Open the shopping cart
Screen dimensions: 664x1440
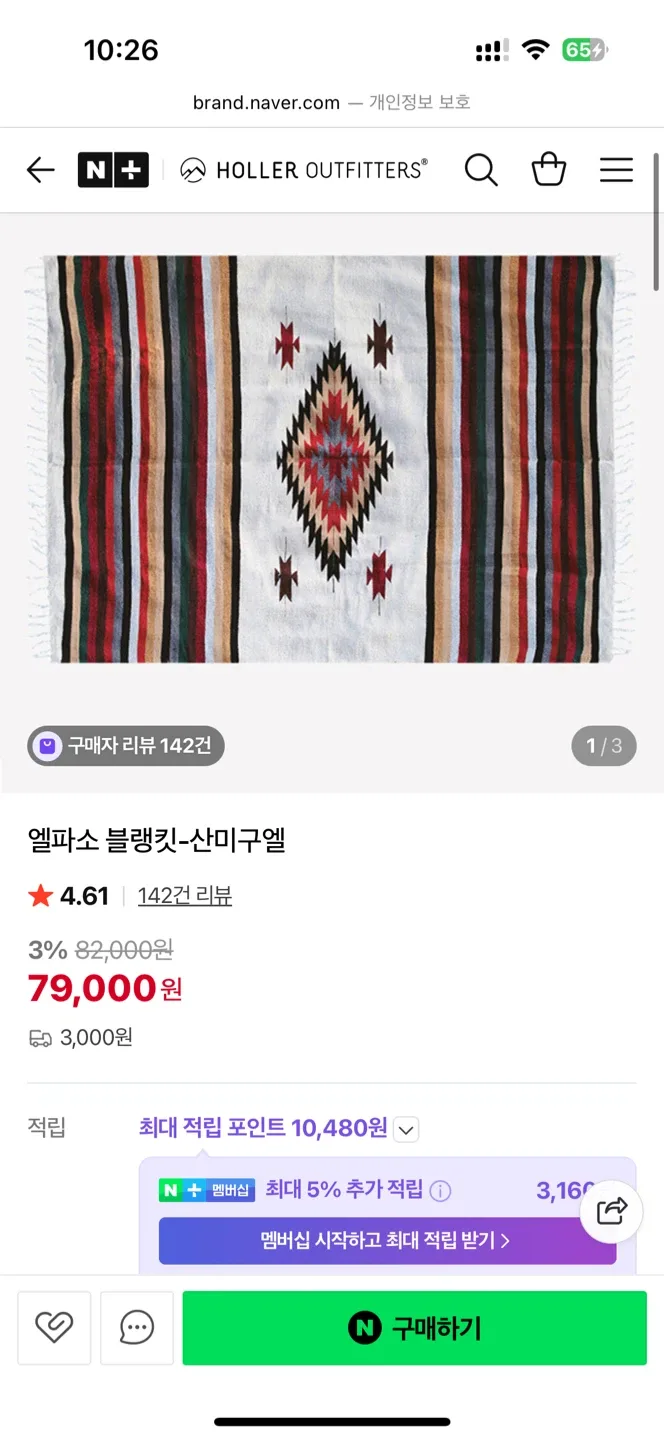click(549, 170)
